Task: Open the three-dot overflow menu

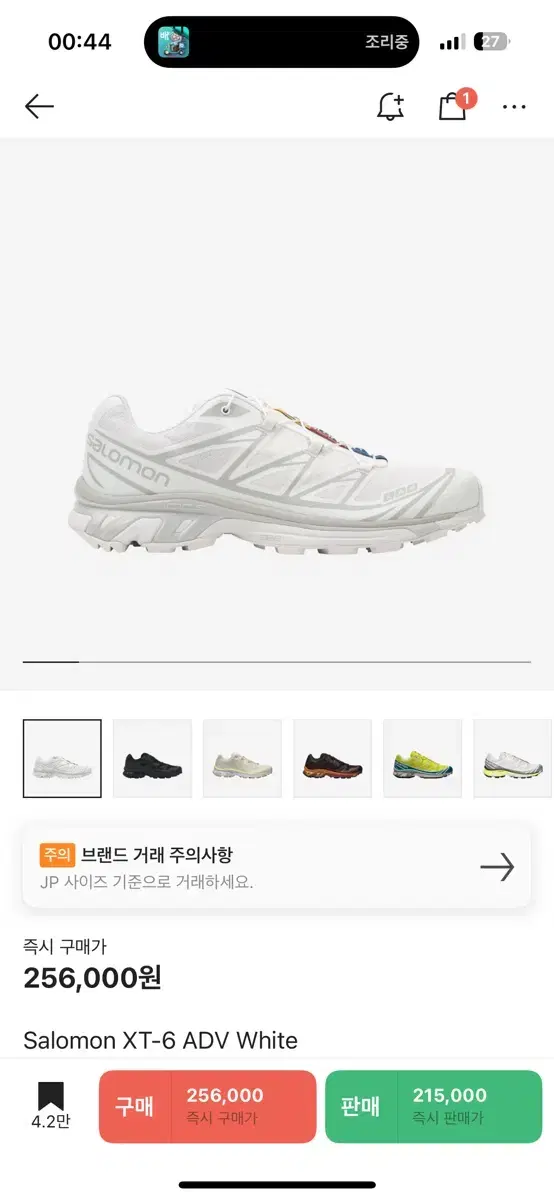Action: coord(514,107)
